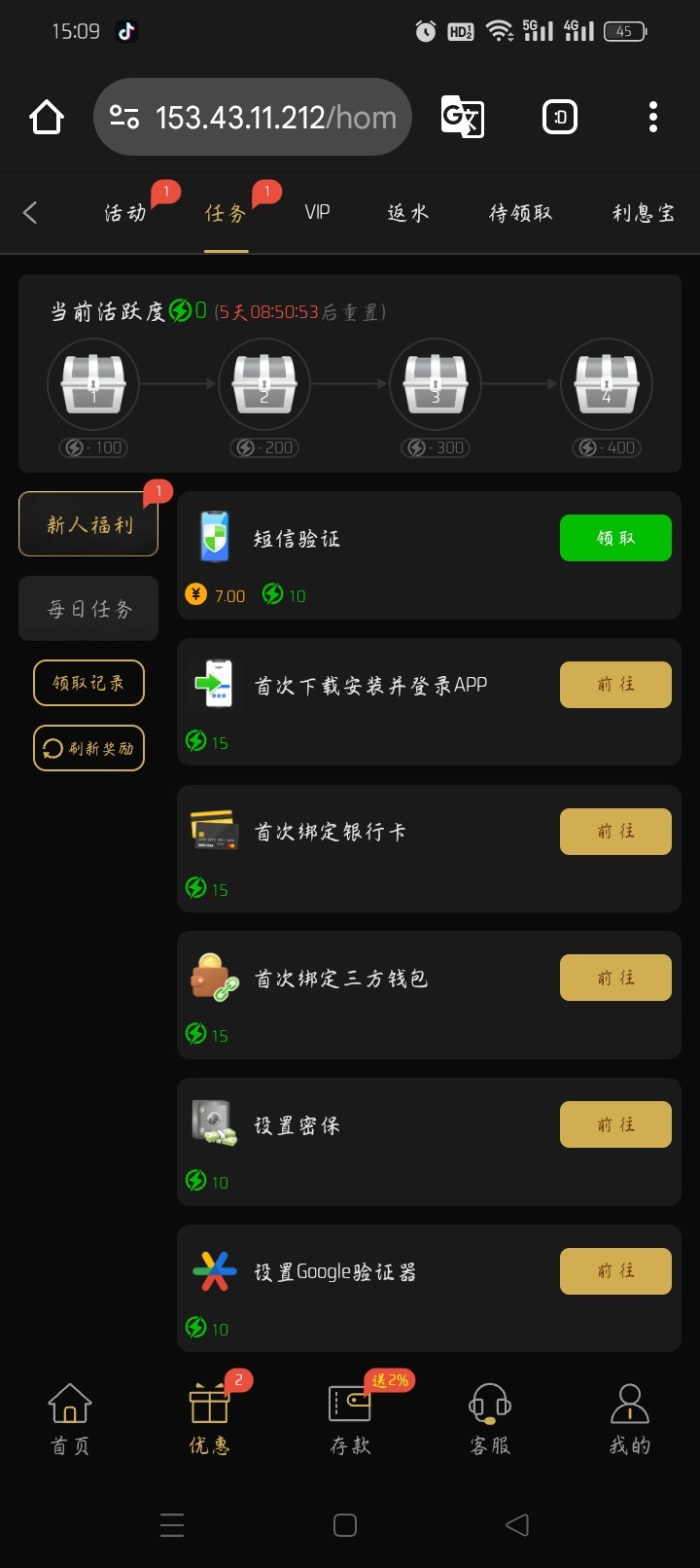Image resolution: width=700 pixels, height=1568 pixels.
Task: Open the browser's three-dot menu
Action: (x=653, y=118)
